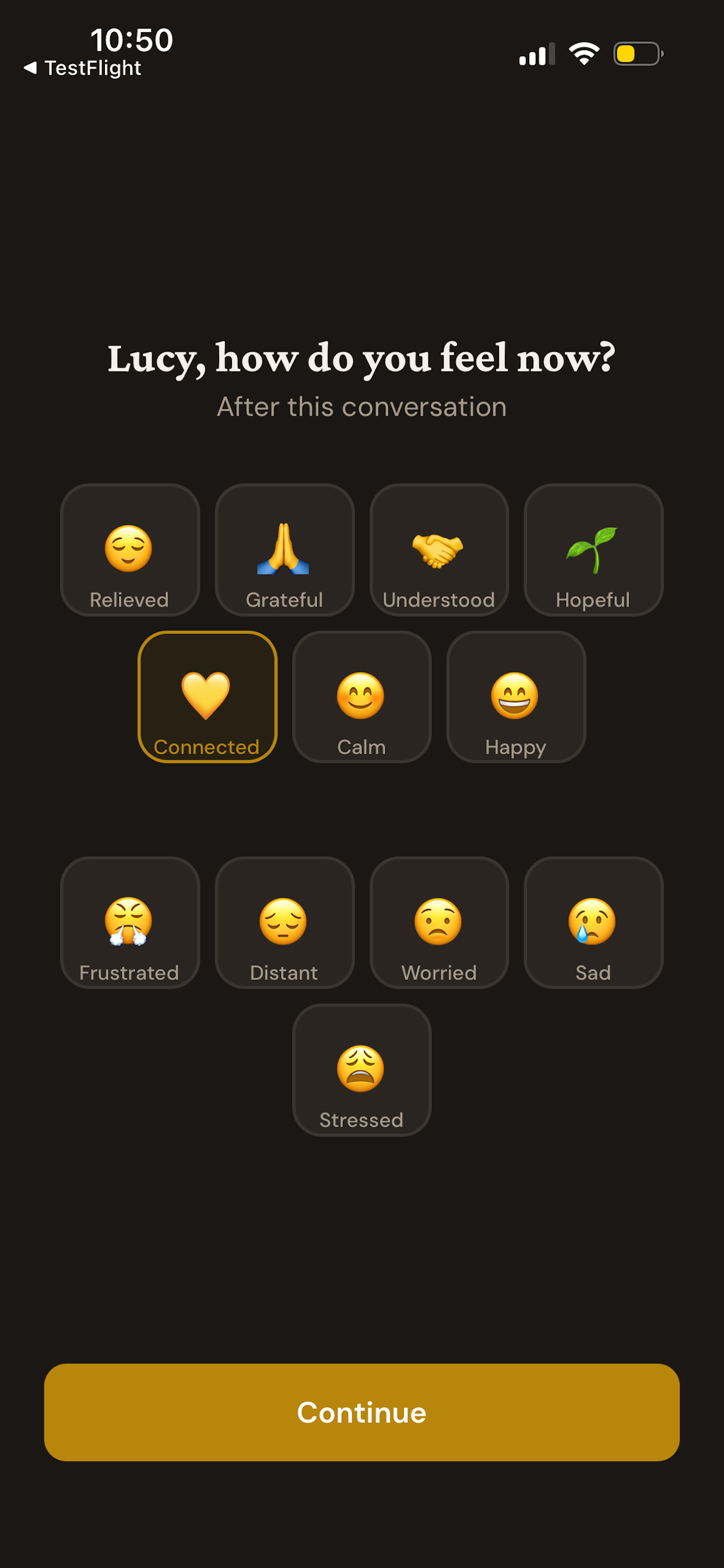724x1568 pixels.
Task: Pick the Understood option
Action: tap(439, 549)
